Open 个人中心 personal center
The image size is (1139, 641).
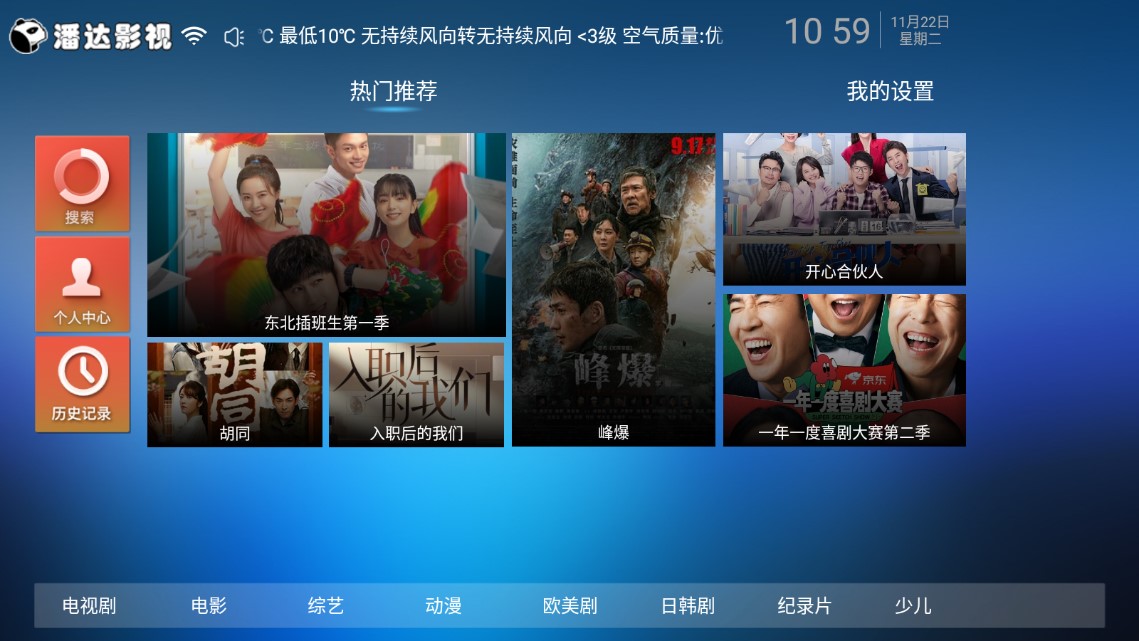82,284
